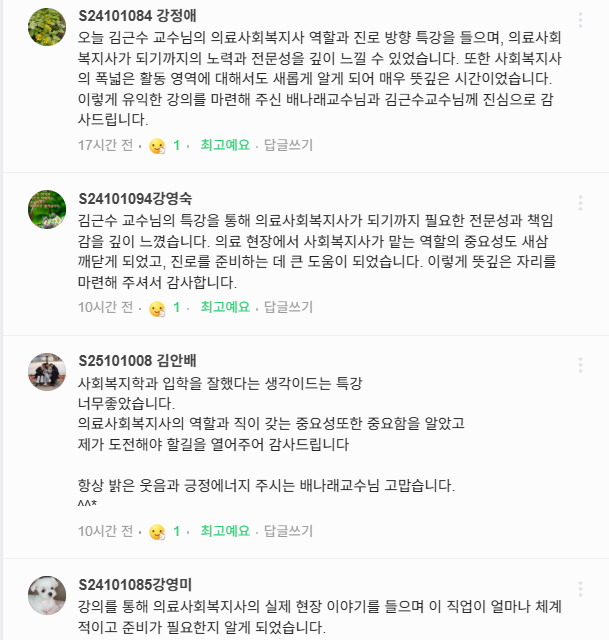The width and height of the screenshot is (609, 640).
Task: Open 강영숙's profile picture
Action: tap(47, 208)
